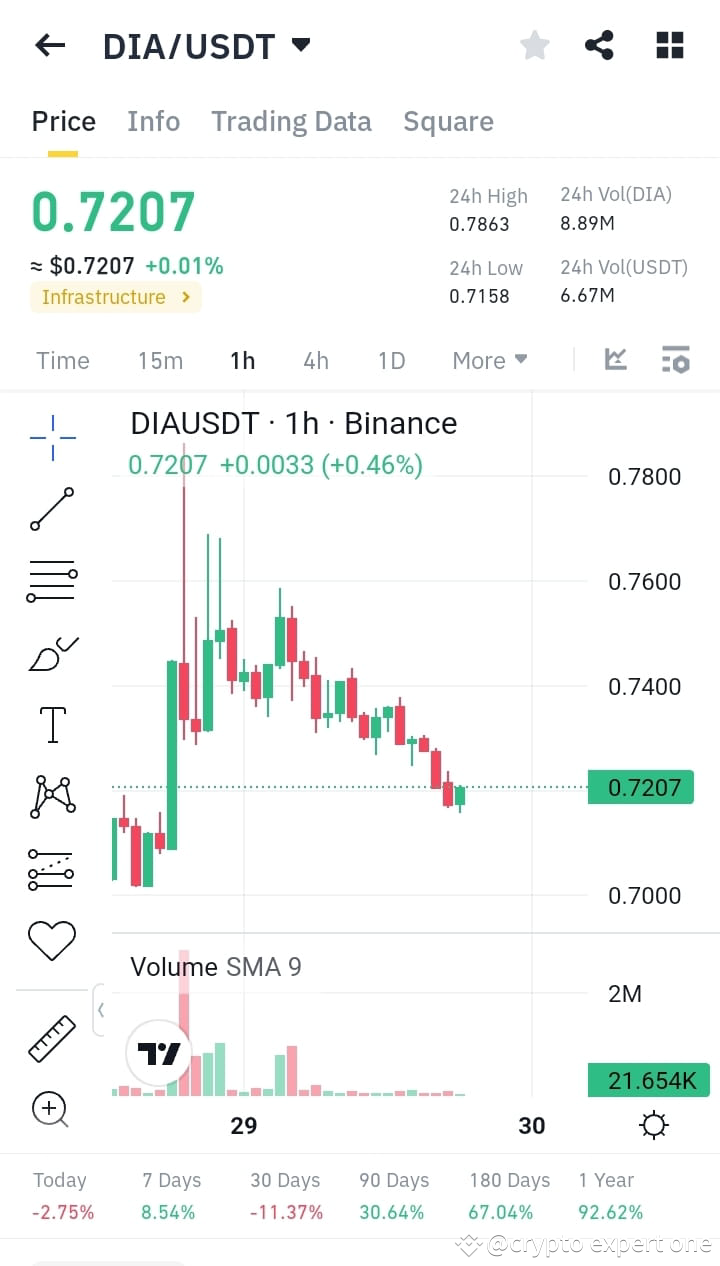
Task: Open the Square tab
Action: pyautogui.click(x=448, y=121)
